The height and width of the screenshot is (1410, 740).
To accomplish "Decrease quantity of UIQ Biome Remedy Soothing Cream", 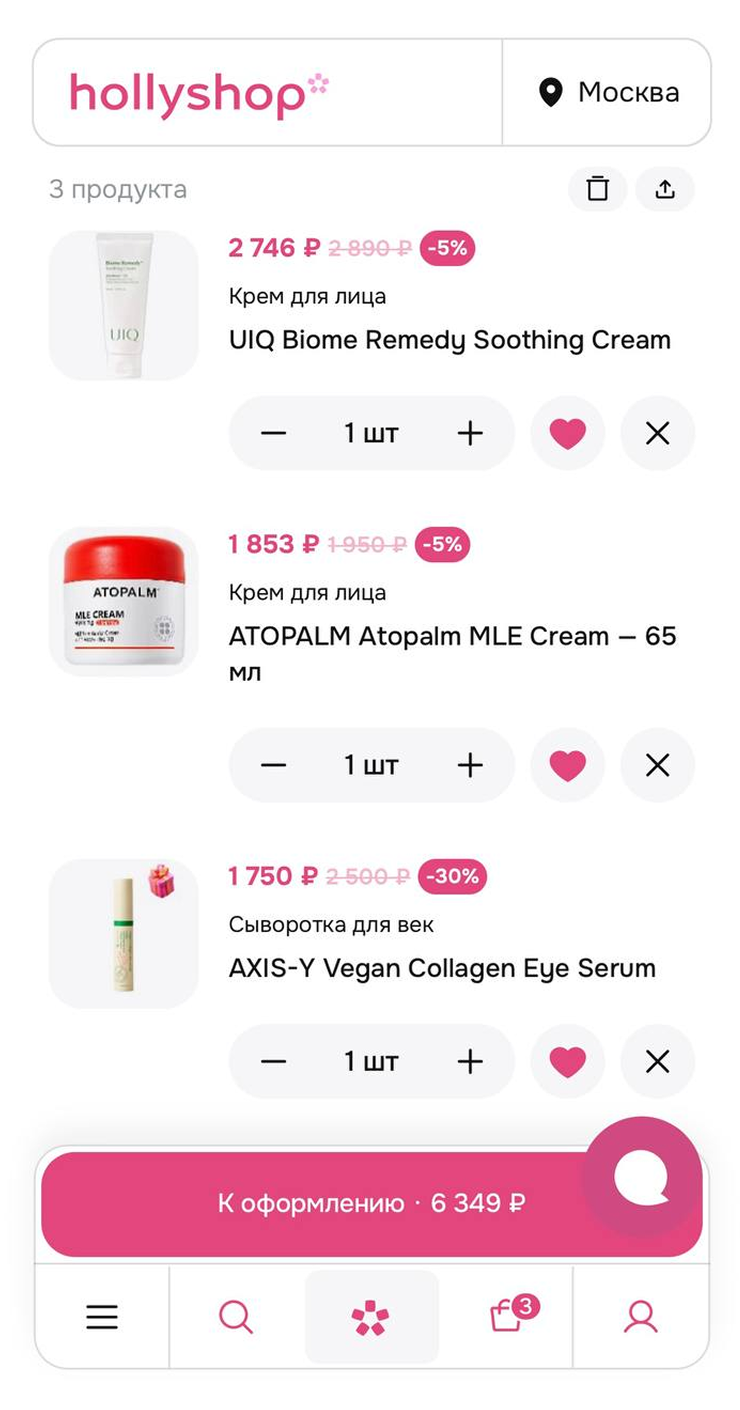I will tap(273, 433).
